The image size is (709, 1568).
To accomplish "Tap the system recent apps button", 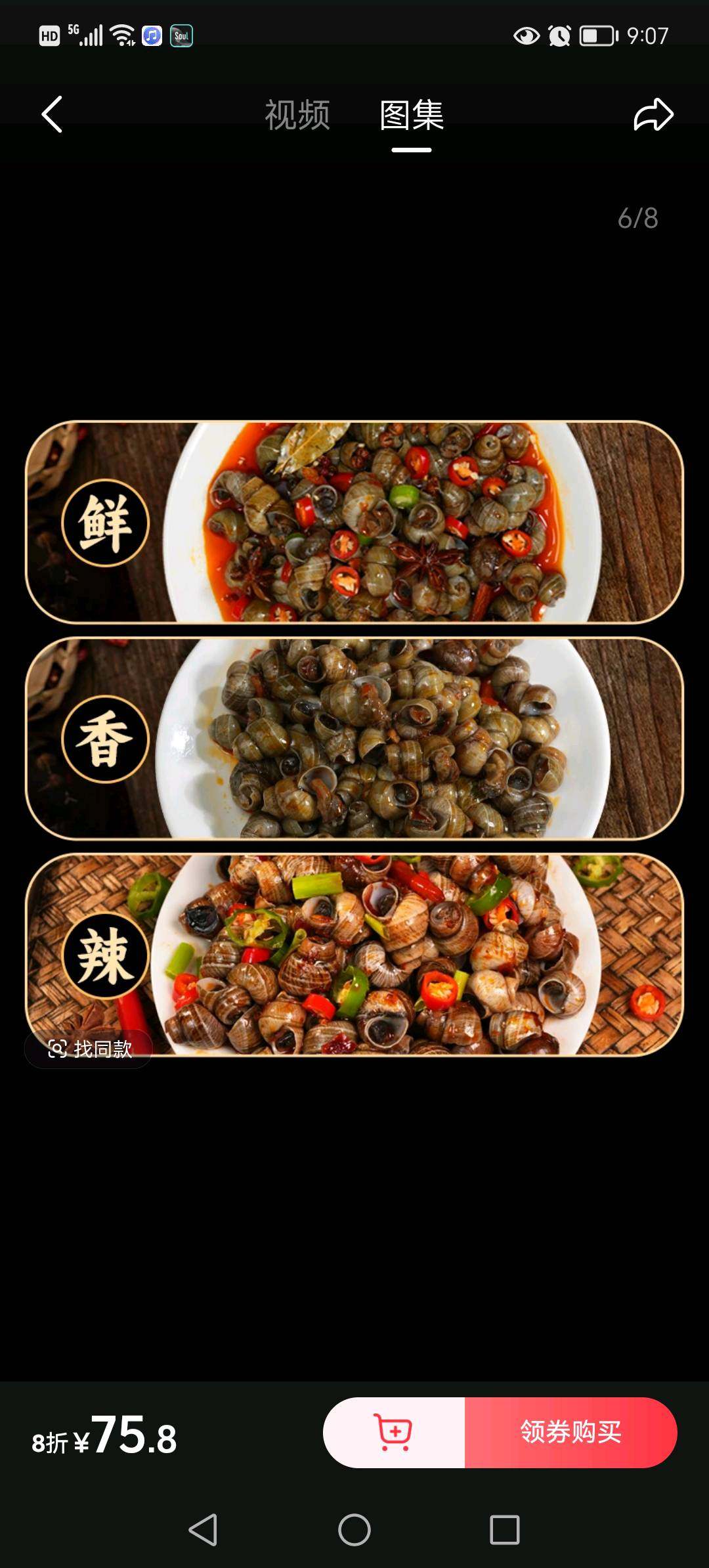I will [x=504, y=1530].
